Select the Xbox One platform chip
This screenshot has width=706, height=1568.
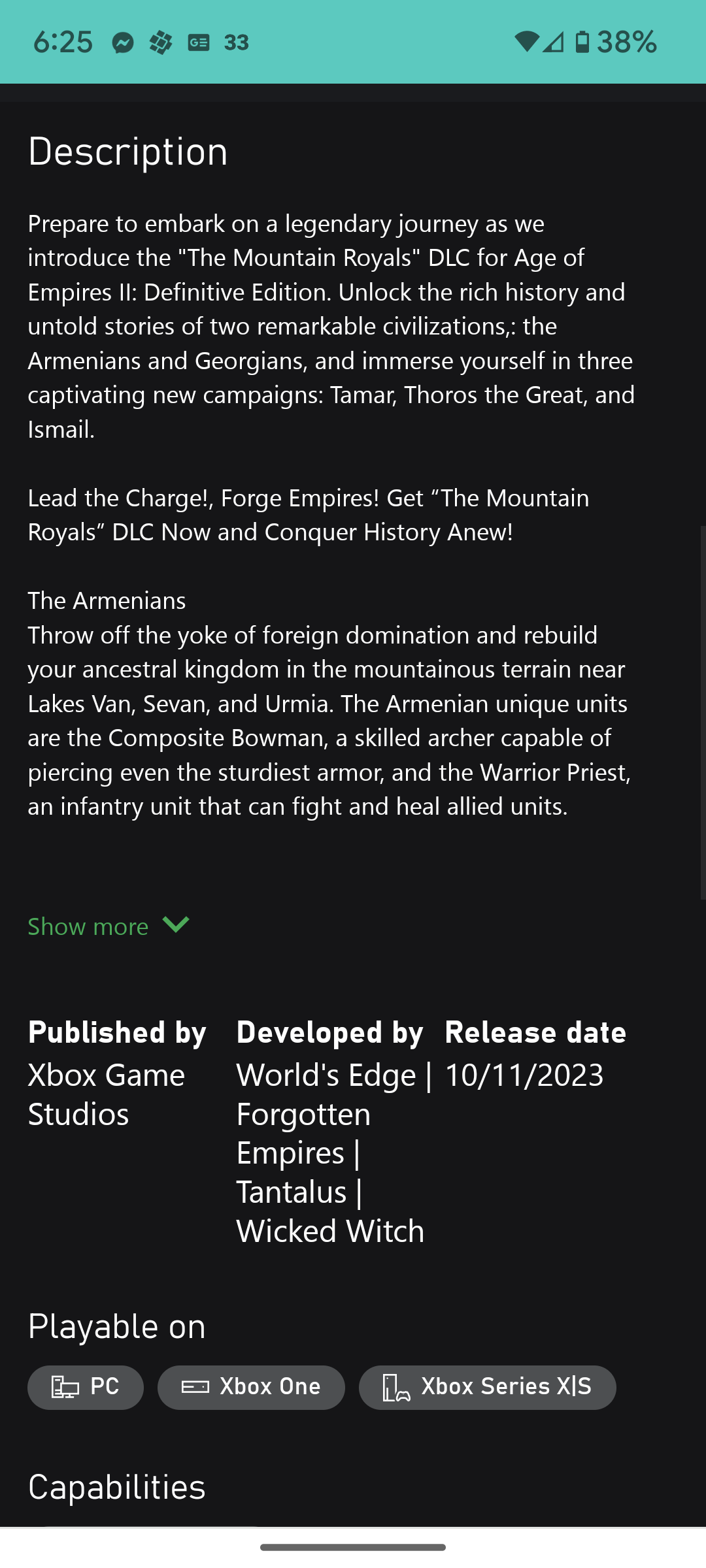(251, 1387)
